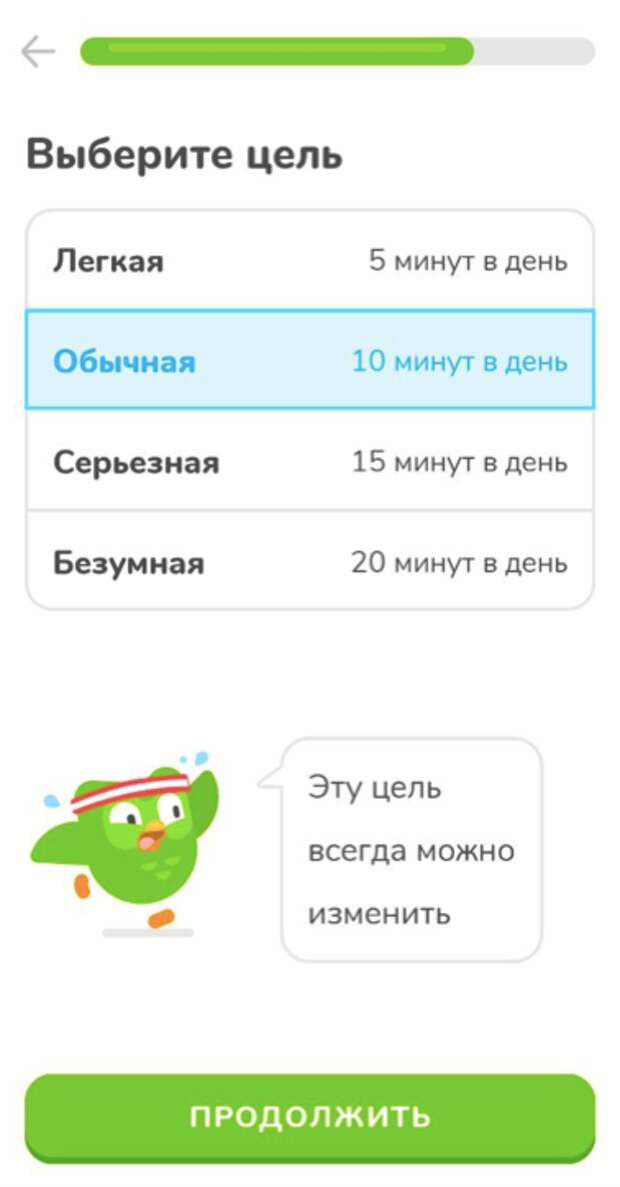This screenshot has height=1187, width=620.
Task: Pick the Серьезная 15 minutes goal
Action: (310, 462)
